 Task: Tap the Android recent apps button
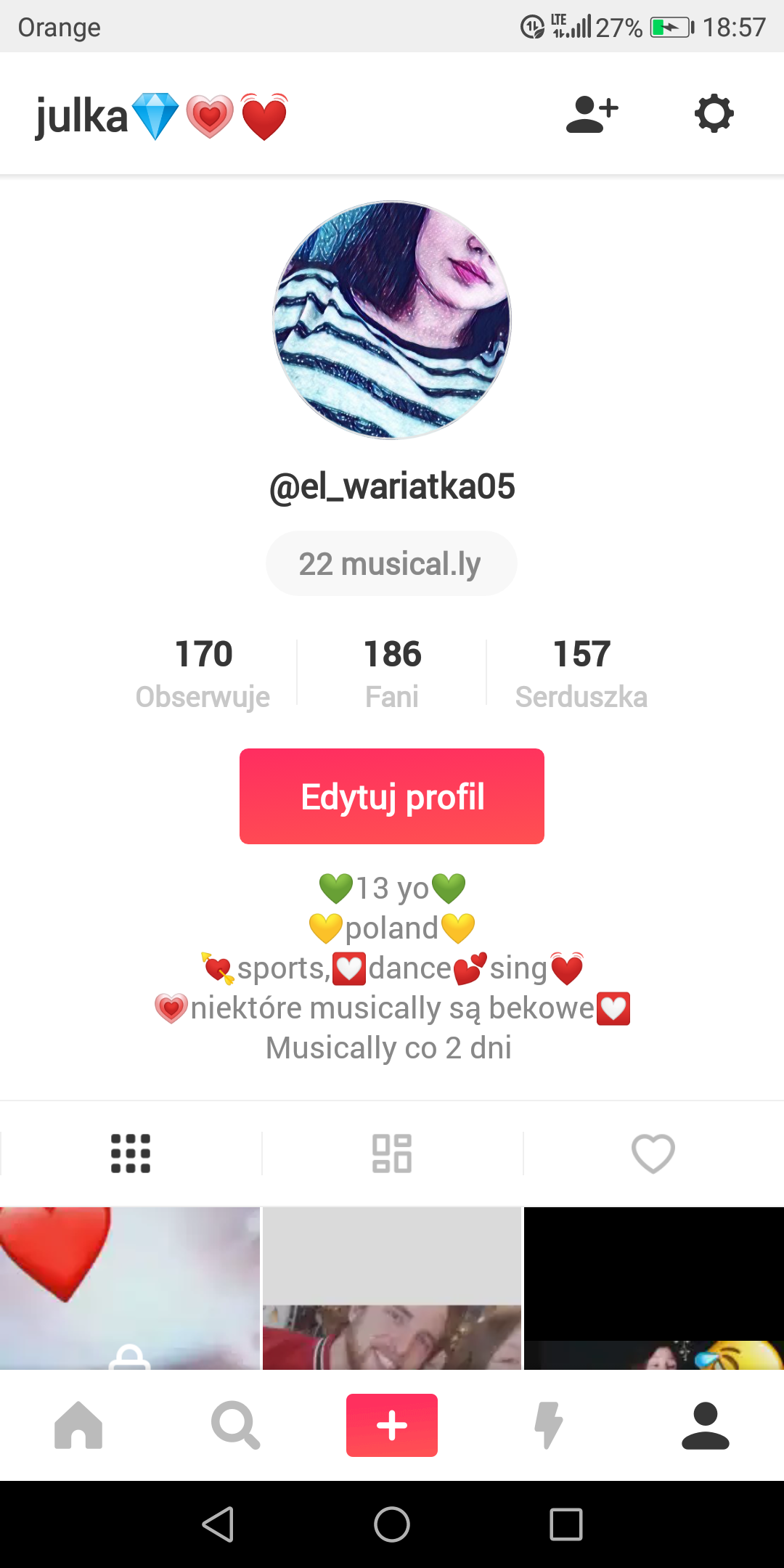(x=566, y=1524)
